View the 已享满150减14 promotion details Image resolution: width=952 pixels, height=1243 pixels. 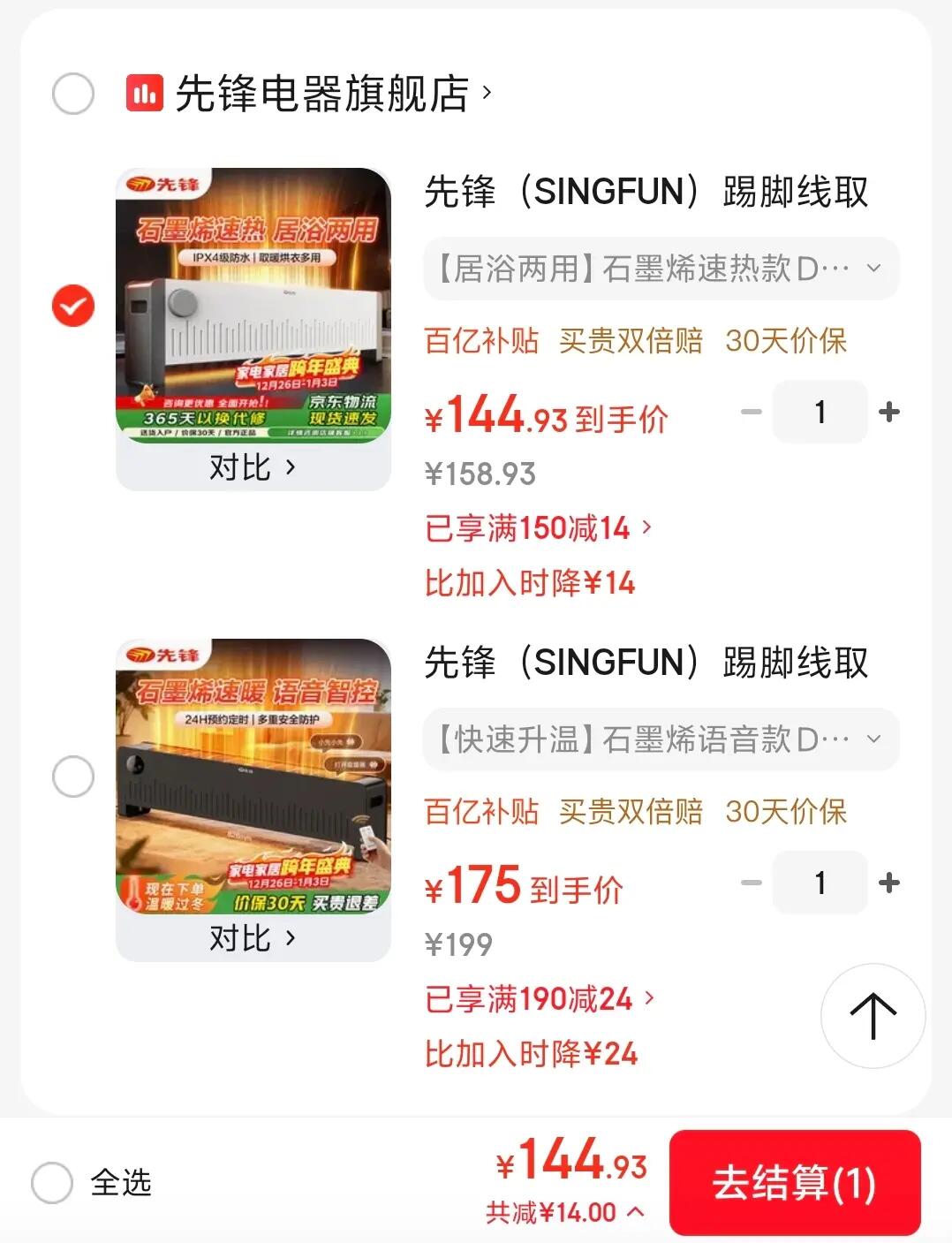539,528
